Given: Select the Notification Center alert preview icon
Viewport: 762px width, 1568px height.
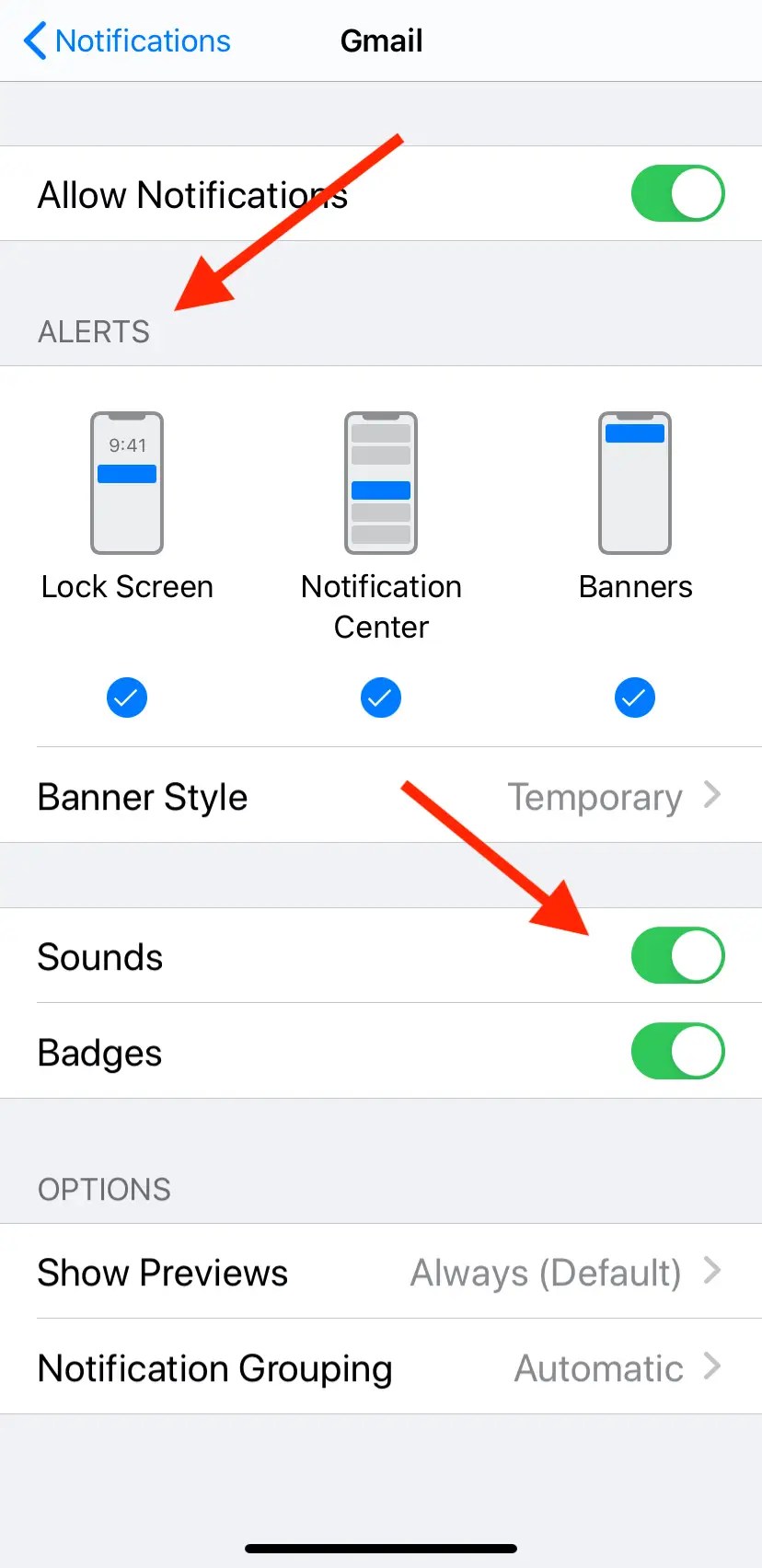Looking at the screenshot, I should coord(381,482).
